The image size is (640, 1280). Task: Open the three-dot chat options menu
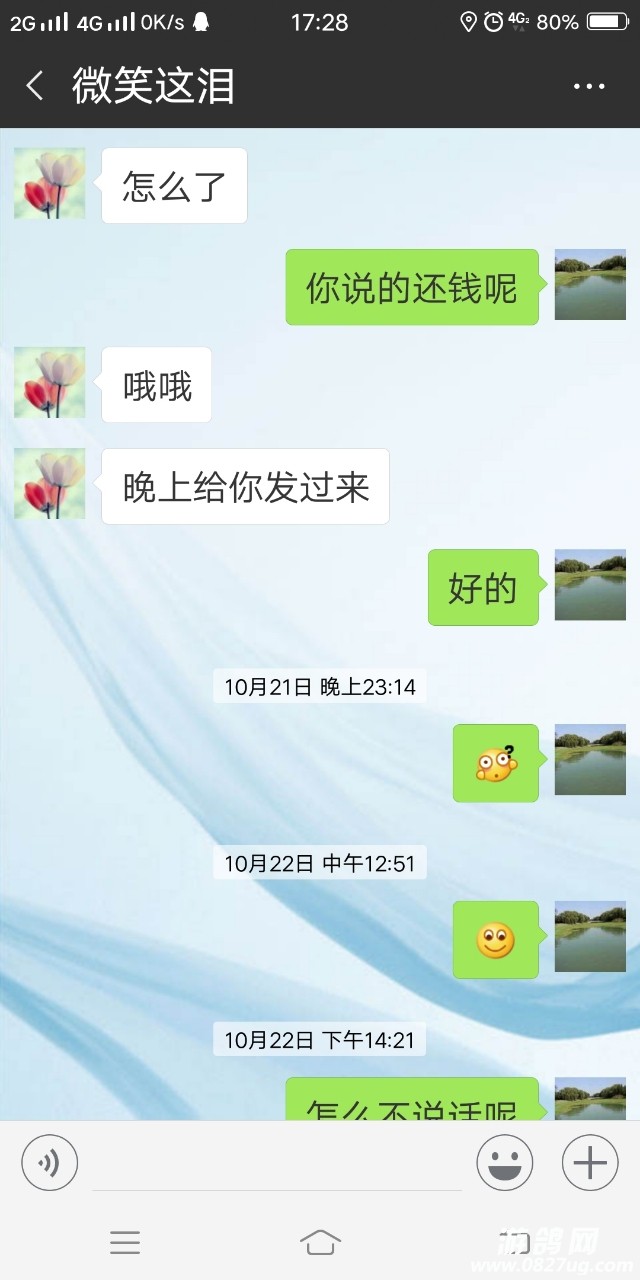point(589,87)
